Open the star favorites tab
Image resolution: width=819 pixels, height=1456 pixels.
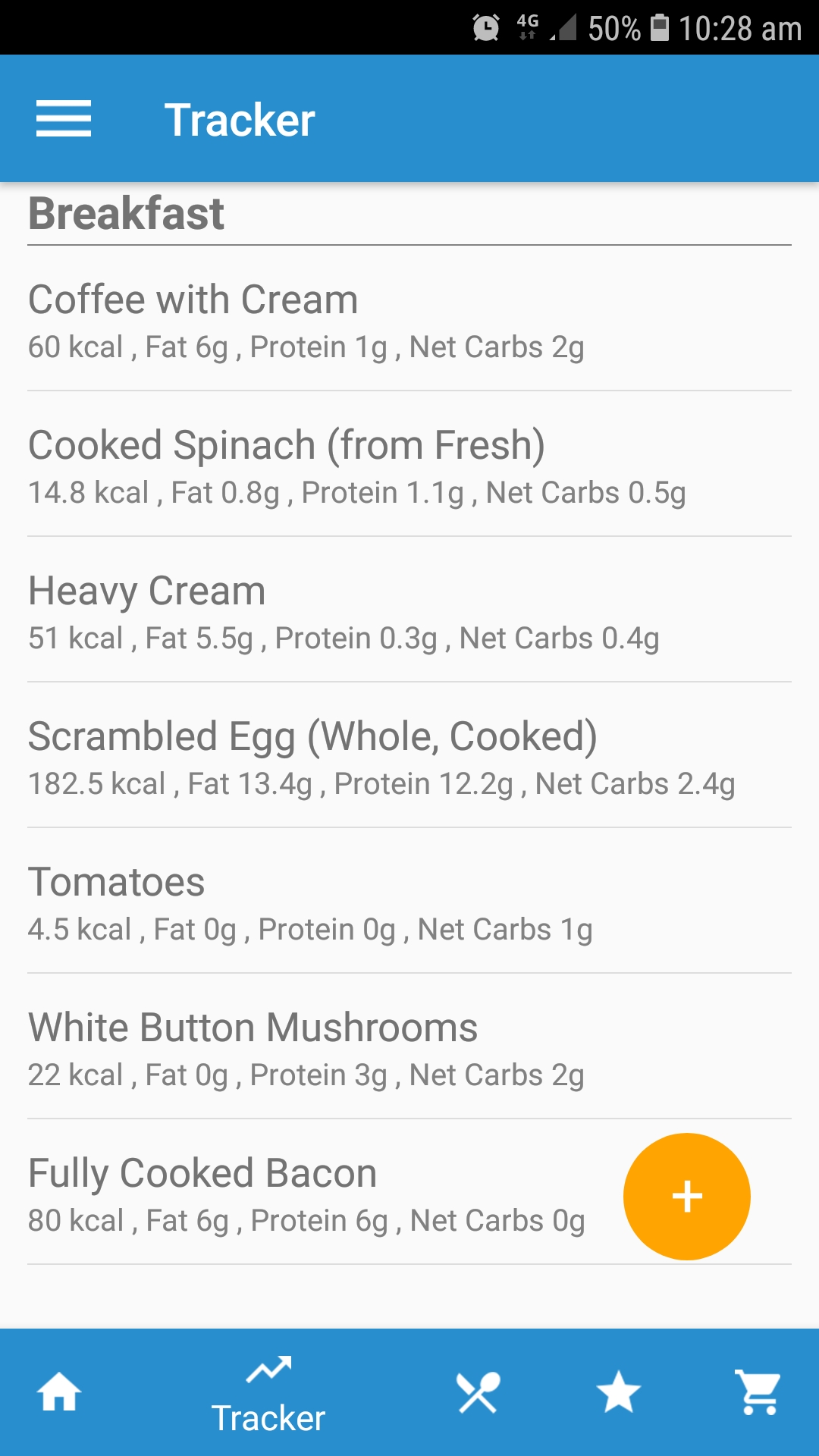619,1392
